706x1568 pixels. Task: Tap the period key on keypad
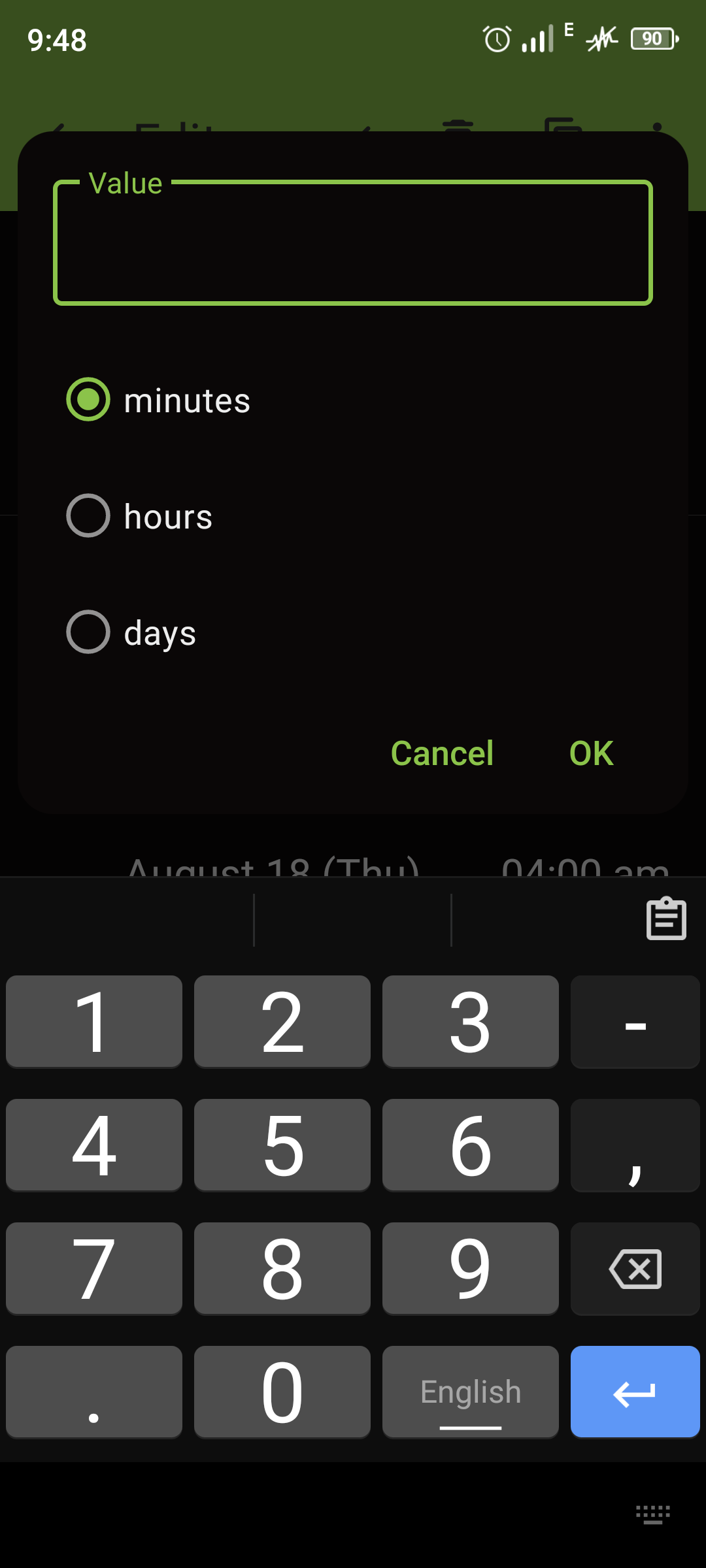[x=93, y=1392]
